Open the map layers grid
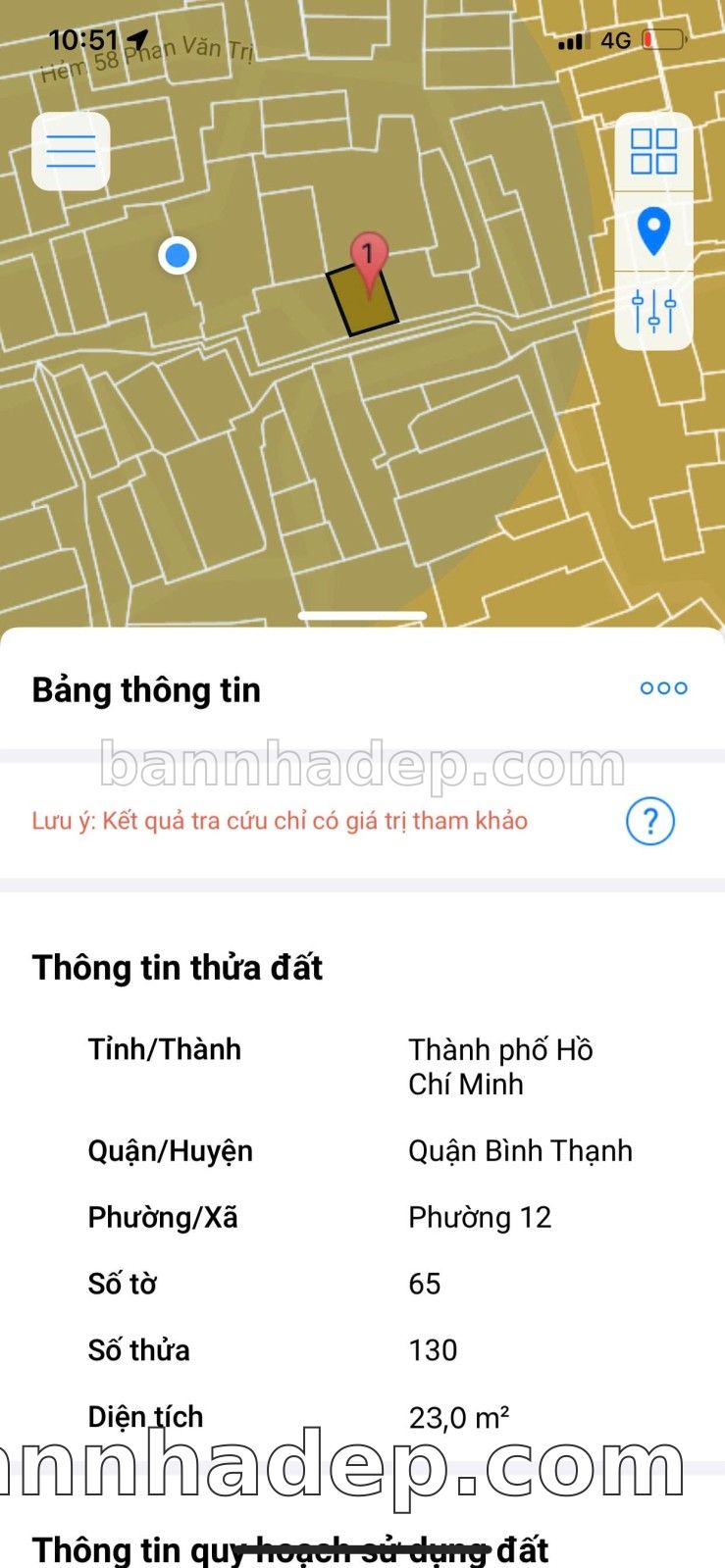This screenshot has height=1568, width=725. (x=653, y=152)
